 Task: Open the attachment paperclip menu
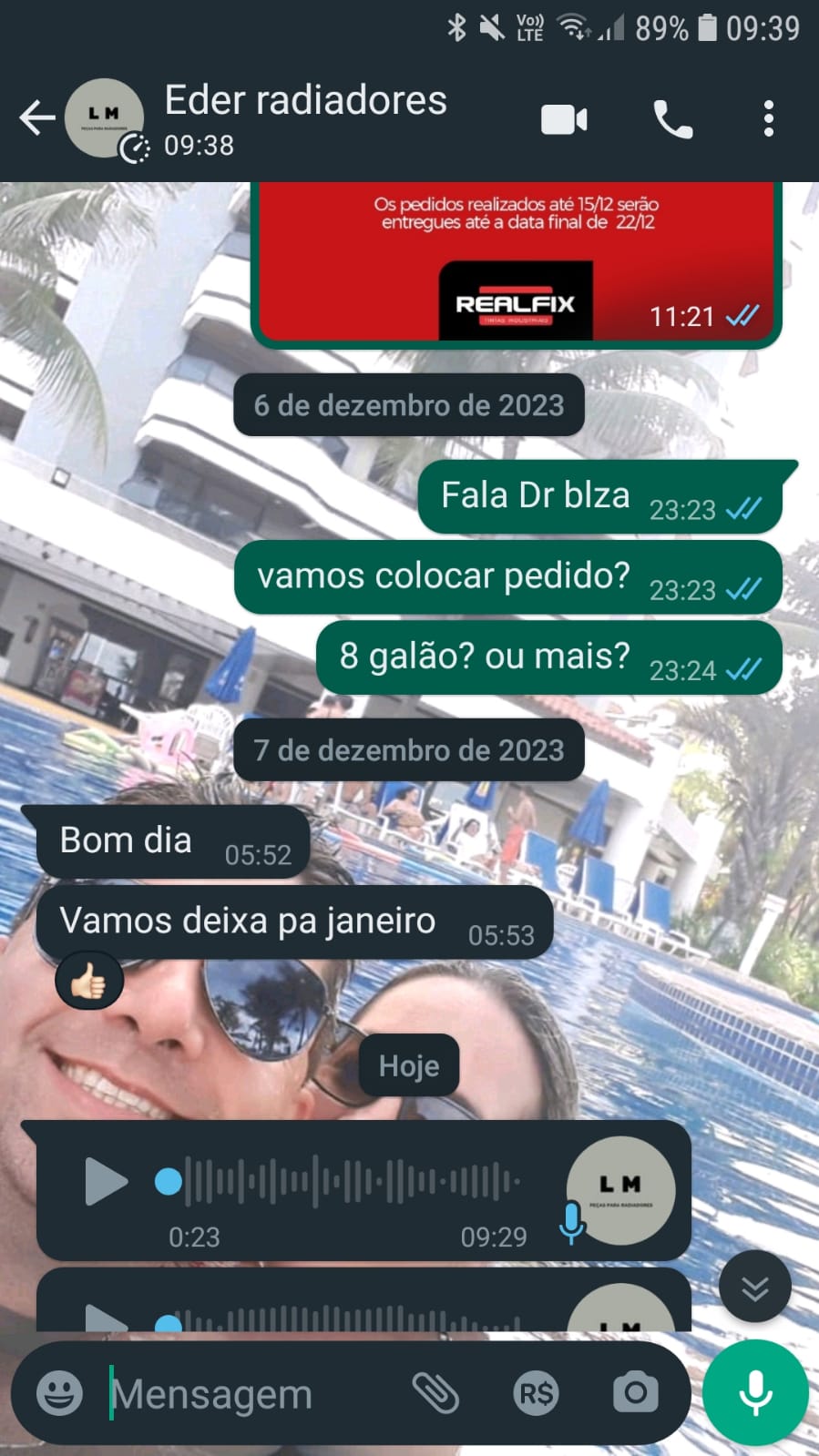click(x=435, y=1393)
